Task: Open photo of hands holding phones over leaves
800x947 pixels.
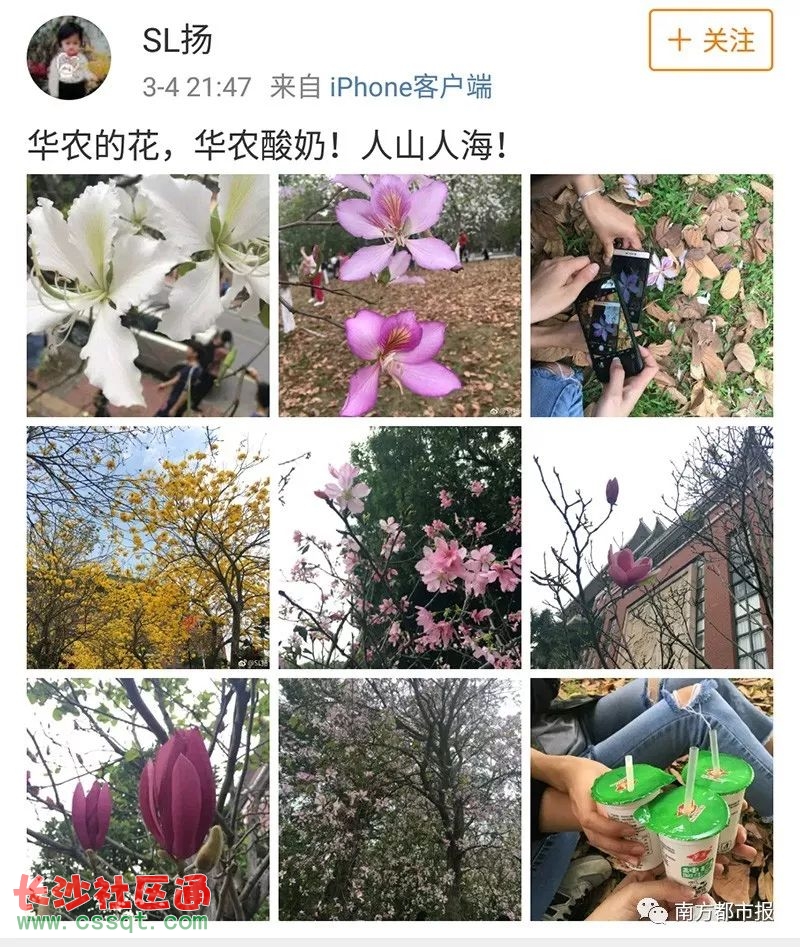Action: pyautogui.click(x=651, y=295)
